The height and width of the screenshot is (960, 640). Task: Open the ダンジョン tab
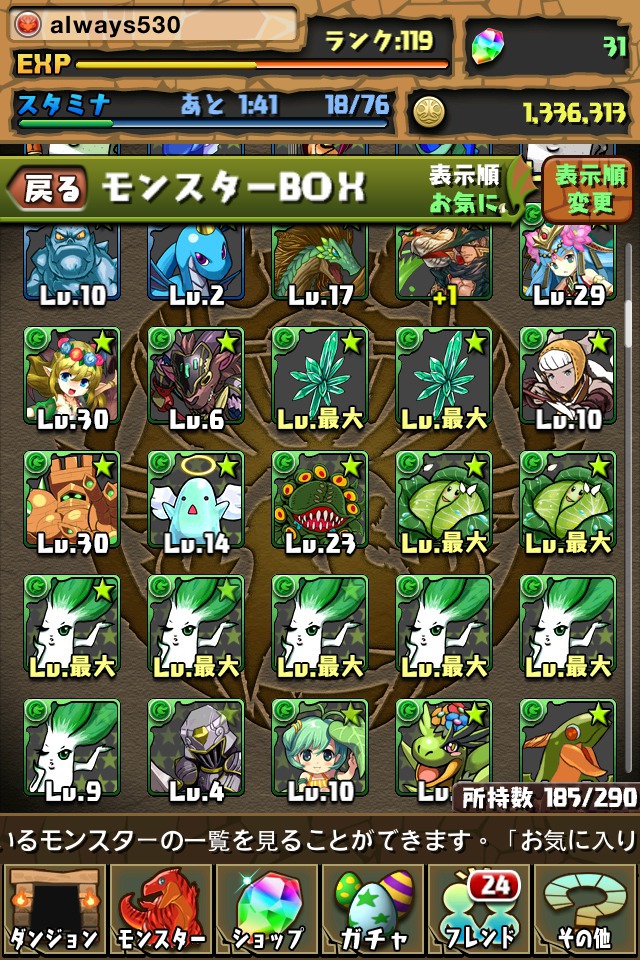click(x=54, y=909)
